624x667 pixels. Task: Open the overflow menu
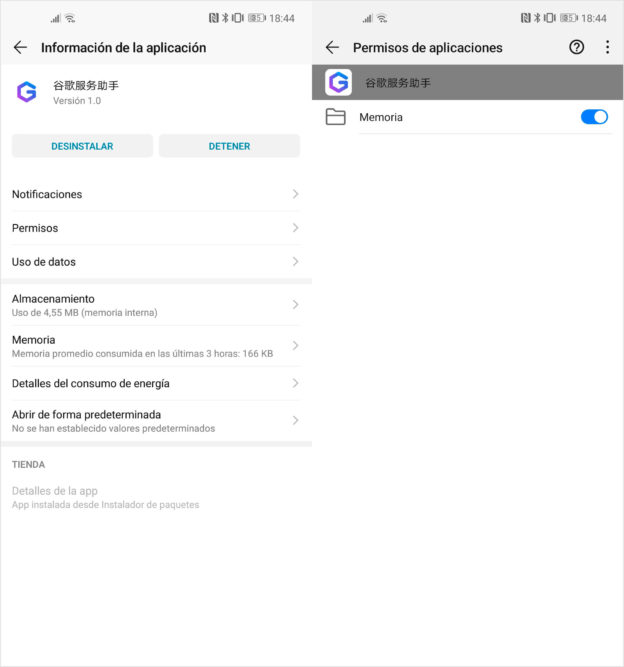(x=607, y=47)
